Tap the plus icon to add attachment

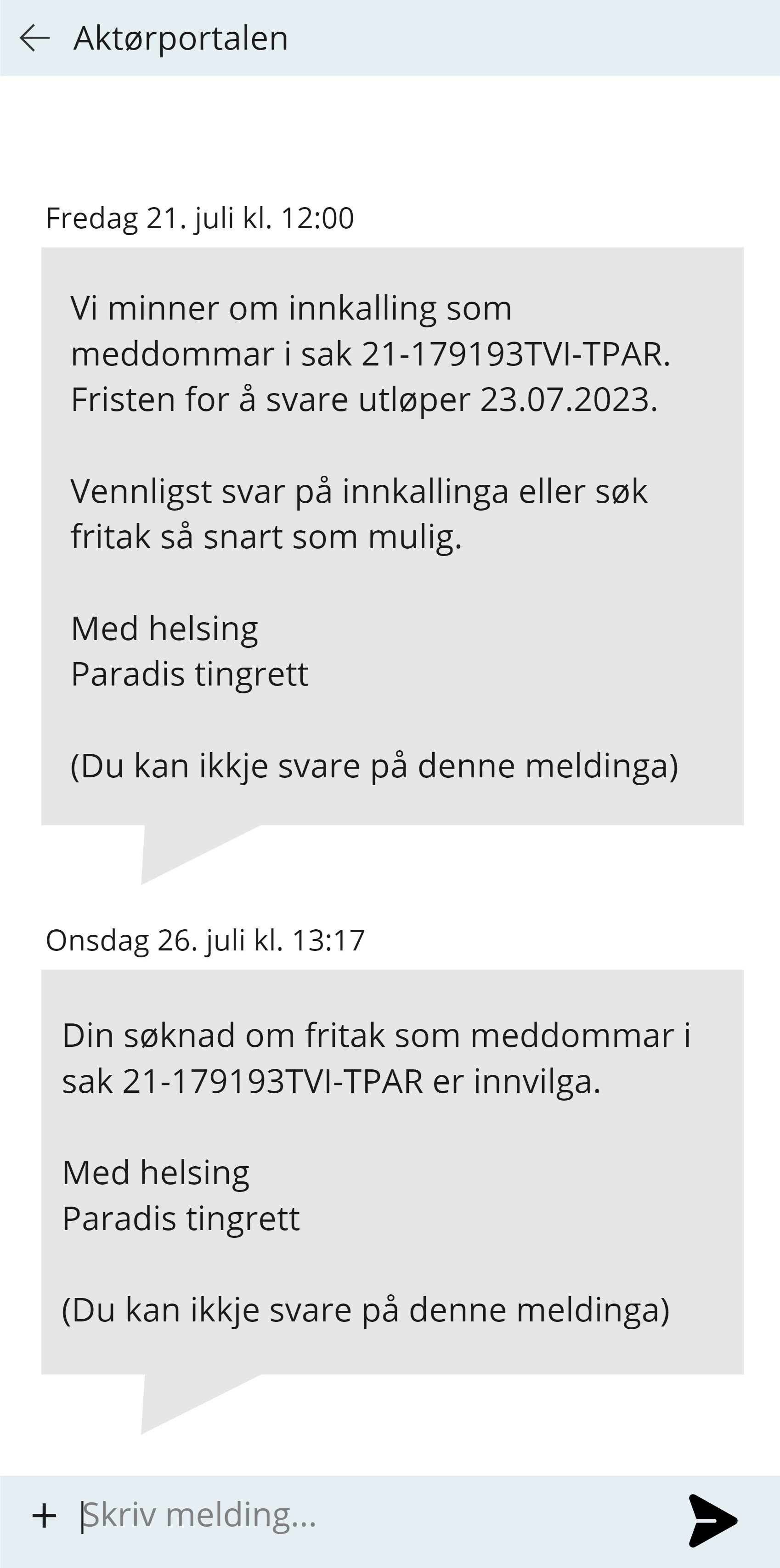[44, 1516]
